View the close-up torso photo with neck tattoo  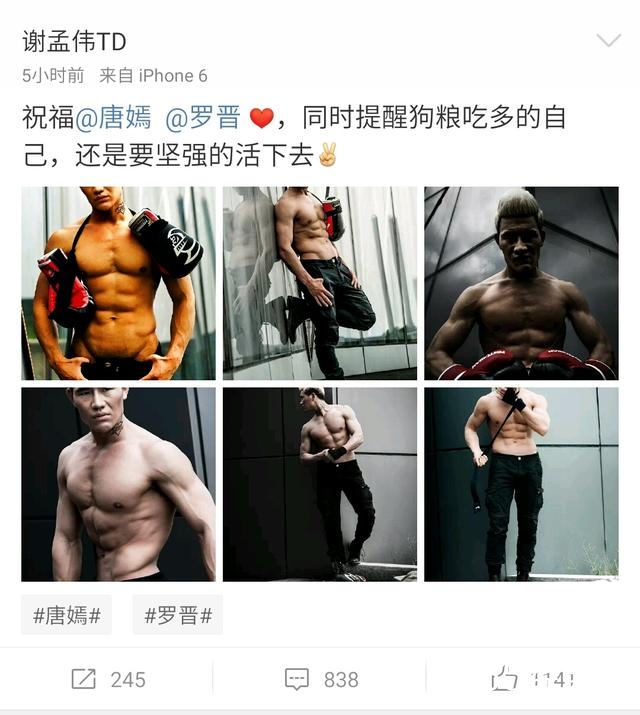118,484
